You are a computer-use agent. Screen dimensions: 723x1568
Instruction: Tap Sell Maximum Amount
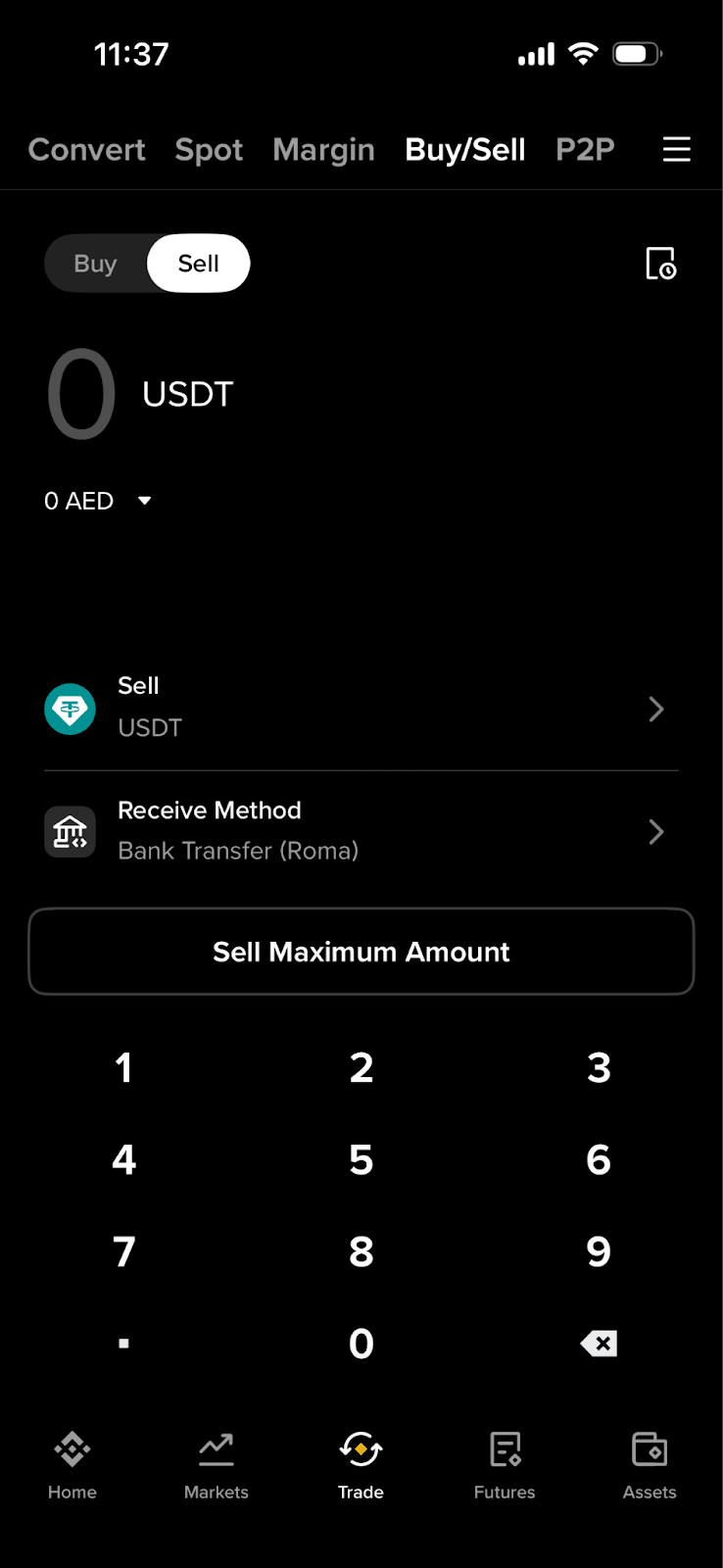point(361,952)
